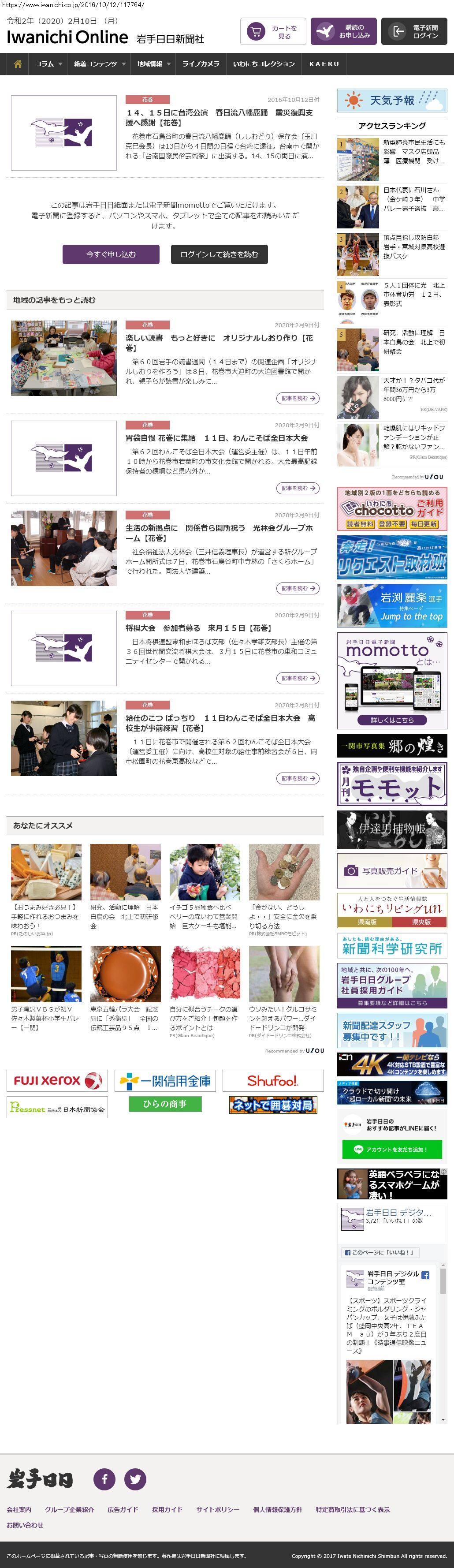The image size is (454, 1568).
Task: Tap 今すぐ申し込む button
Action: pos(111,254)
